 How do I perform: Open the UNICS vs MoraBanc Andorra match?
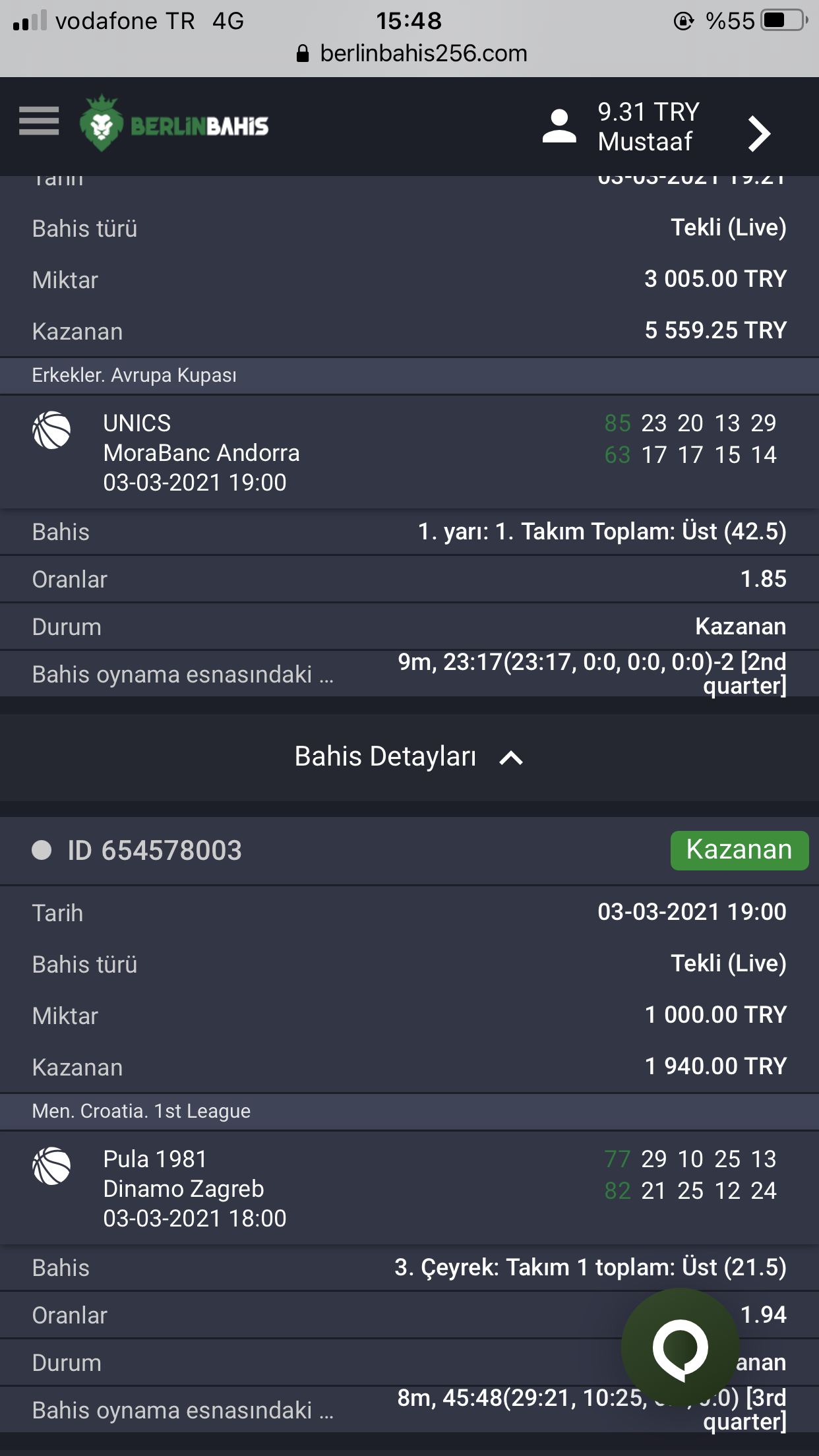409,452
